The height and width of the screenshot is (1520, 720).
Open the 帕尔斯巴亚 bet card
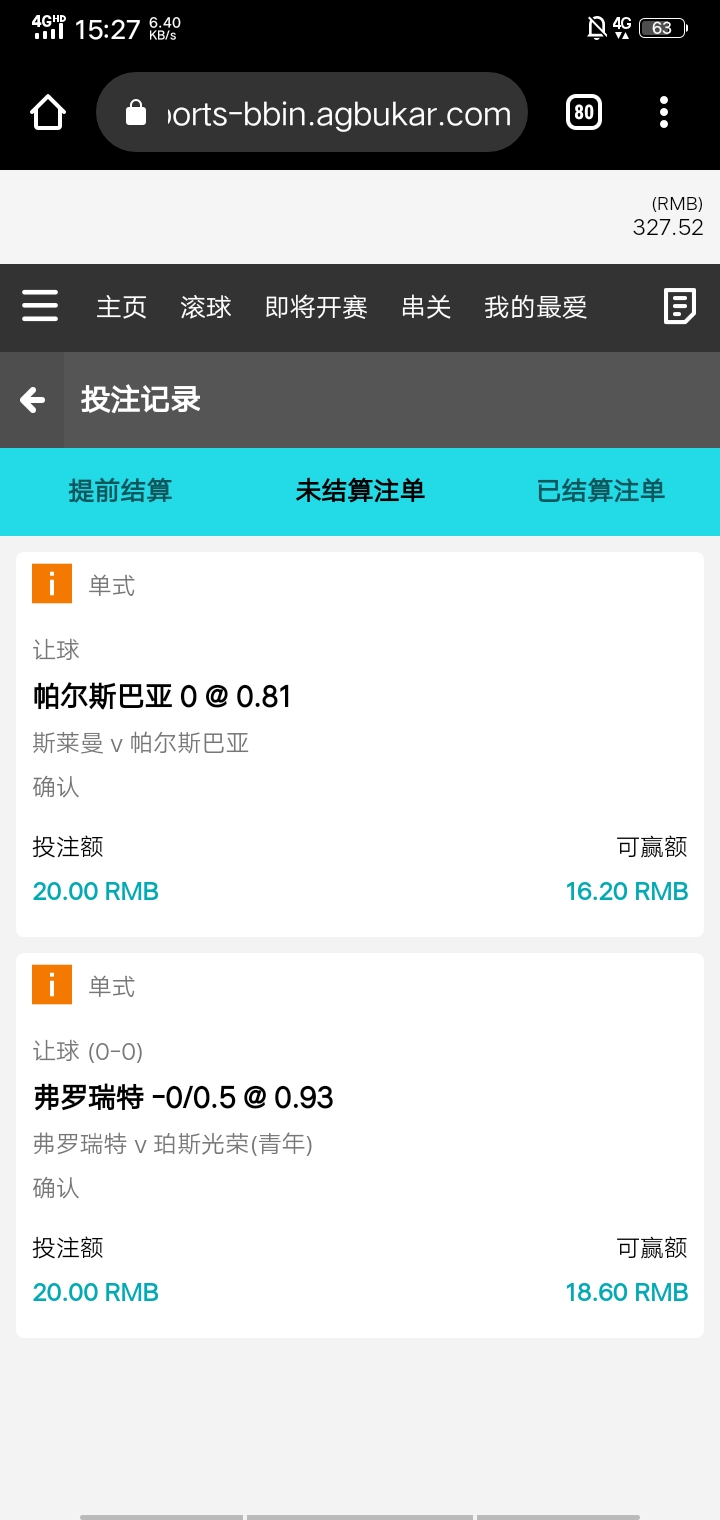pyautogui.click(x=360, y=744)
